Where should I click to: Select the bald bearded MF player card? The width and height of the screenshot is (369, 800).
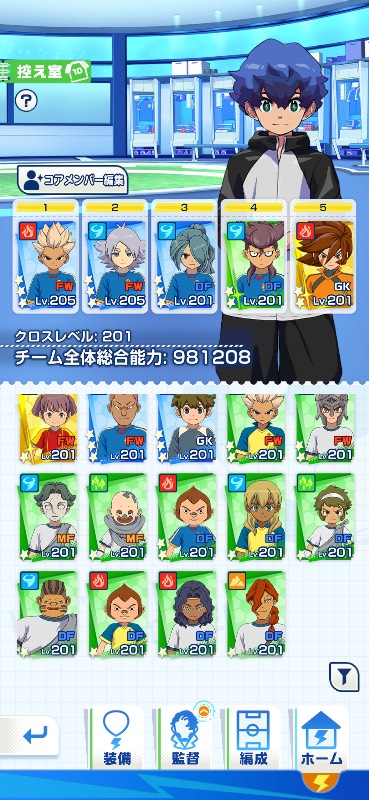tap(117, 516)
